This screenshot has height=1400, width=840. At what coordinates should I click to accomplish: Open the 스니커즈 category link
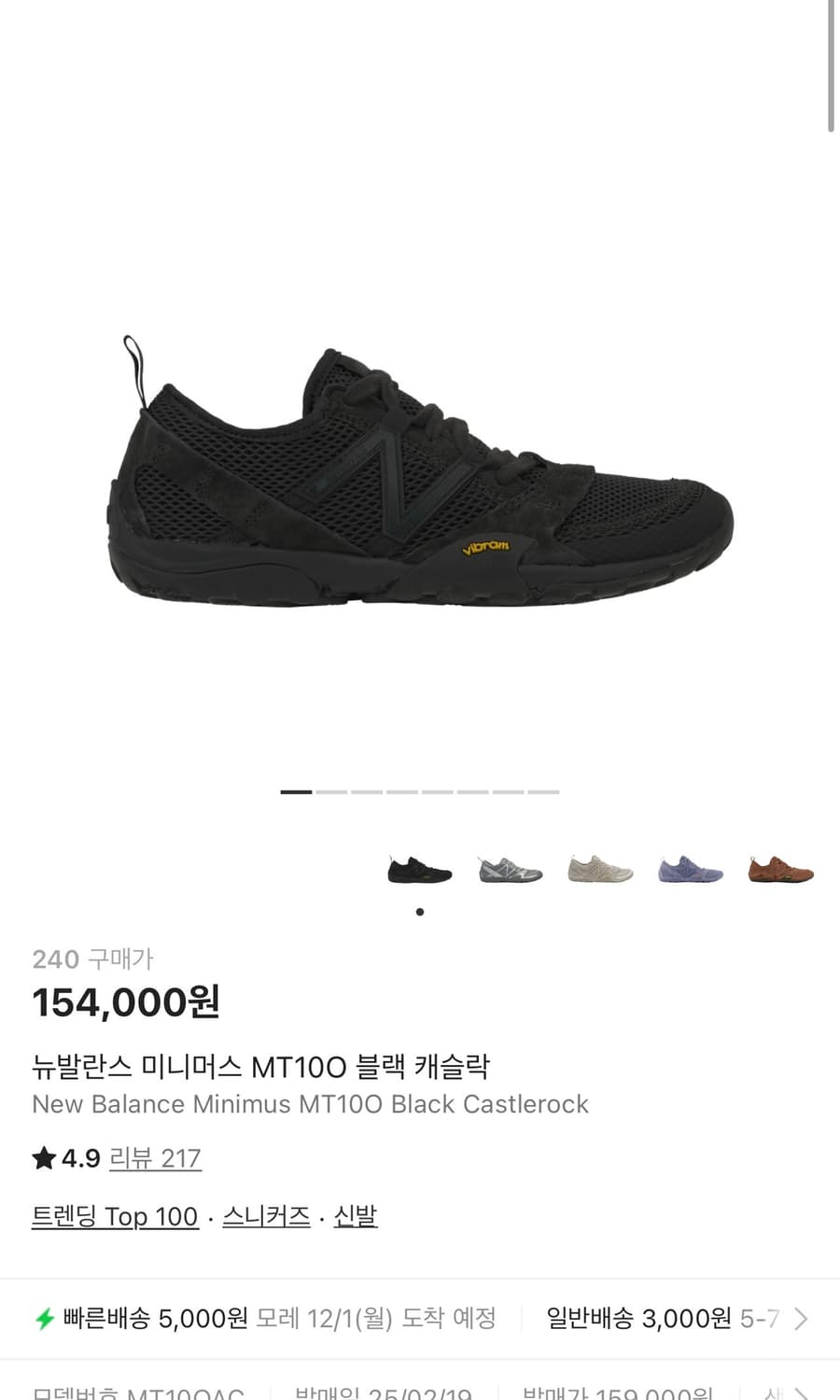click(x=266, y=1216)
